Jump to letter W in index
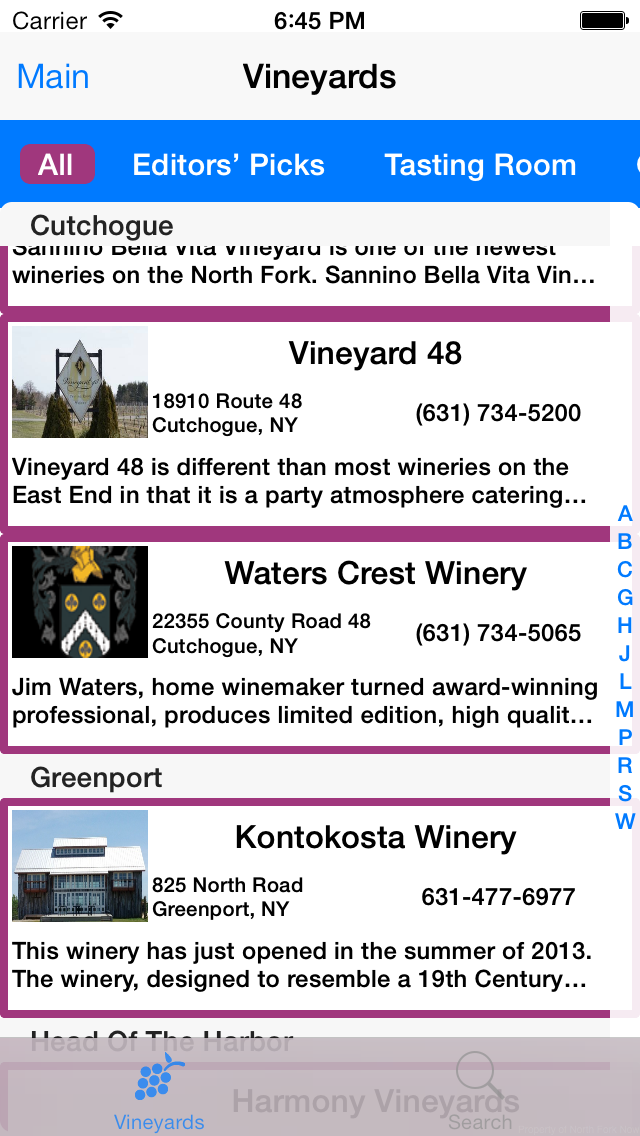This screenshot has height=1136, width=640. [625, 822]
